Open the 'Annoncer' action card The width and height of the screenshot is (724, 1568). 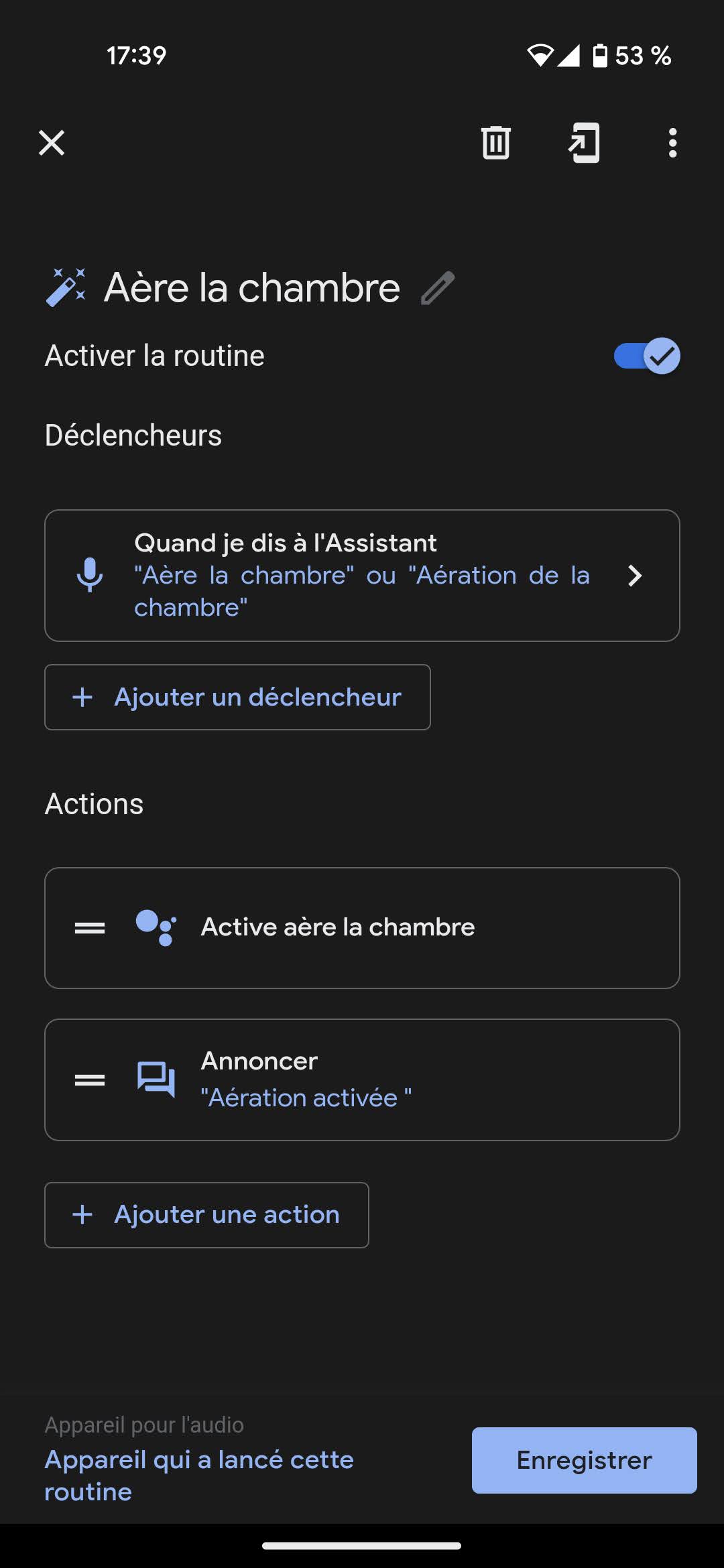[362, 1080]
